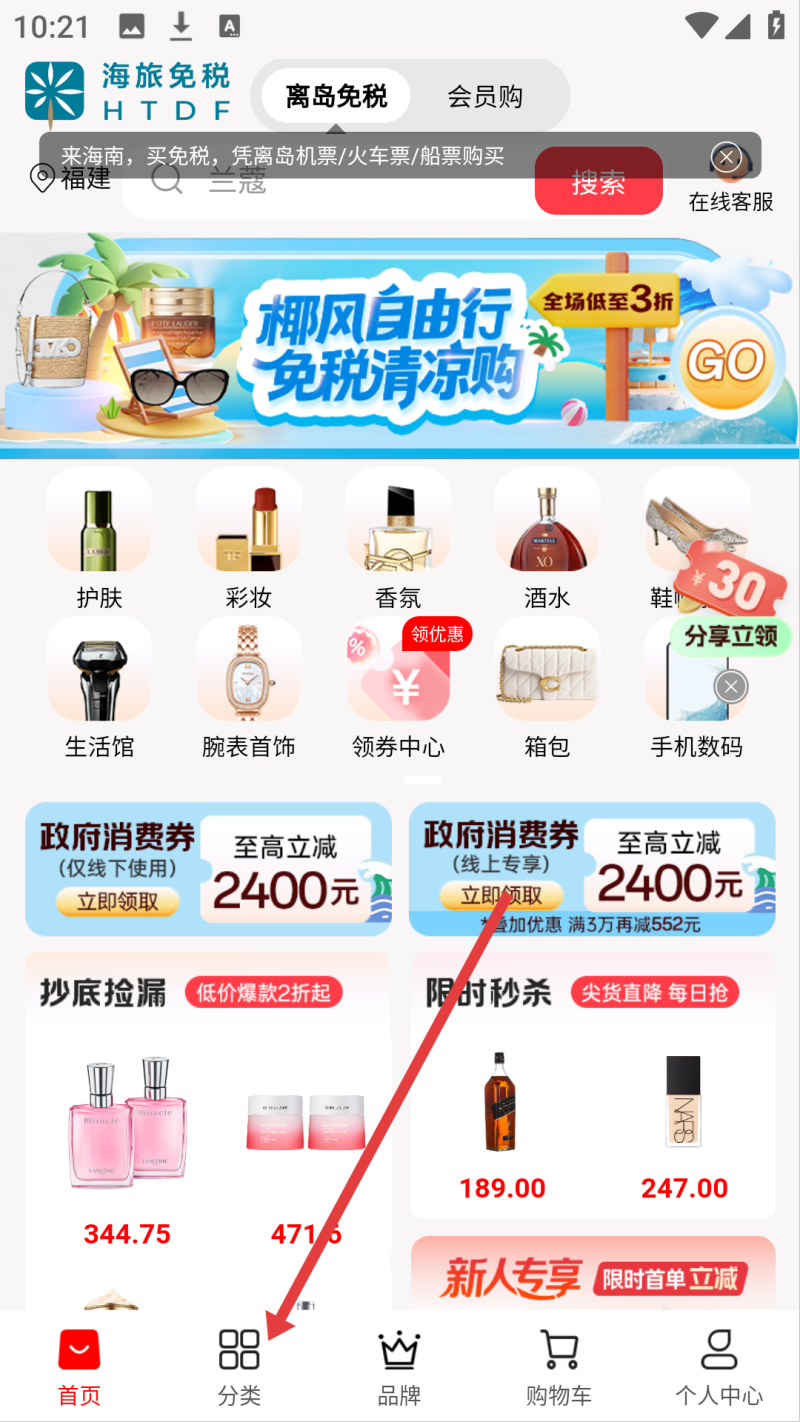
Task: Open 个人中心 profile tab
Action: (718, 1366)
